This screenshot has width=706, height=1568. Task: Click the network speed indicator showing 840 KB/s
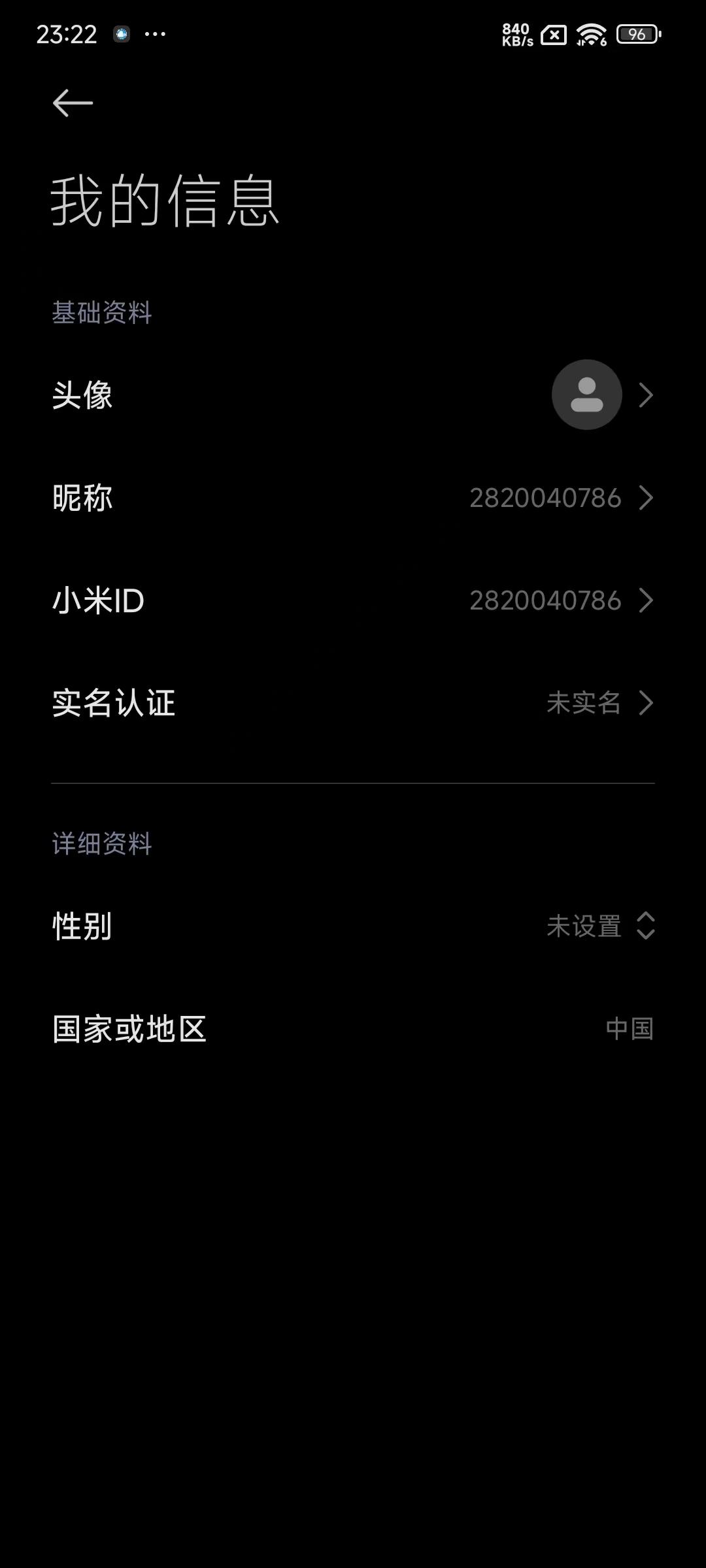click(x=516, y=33)
